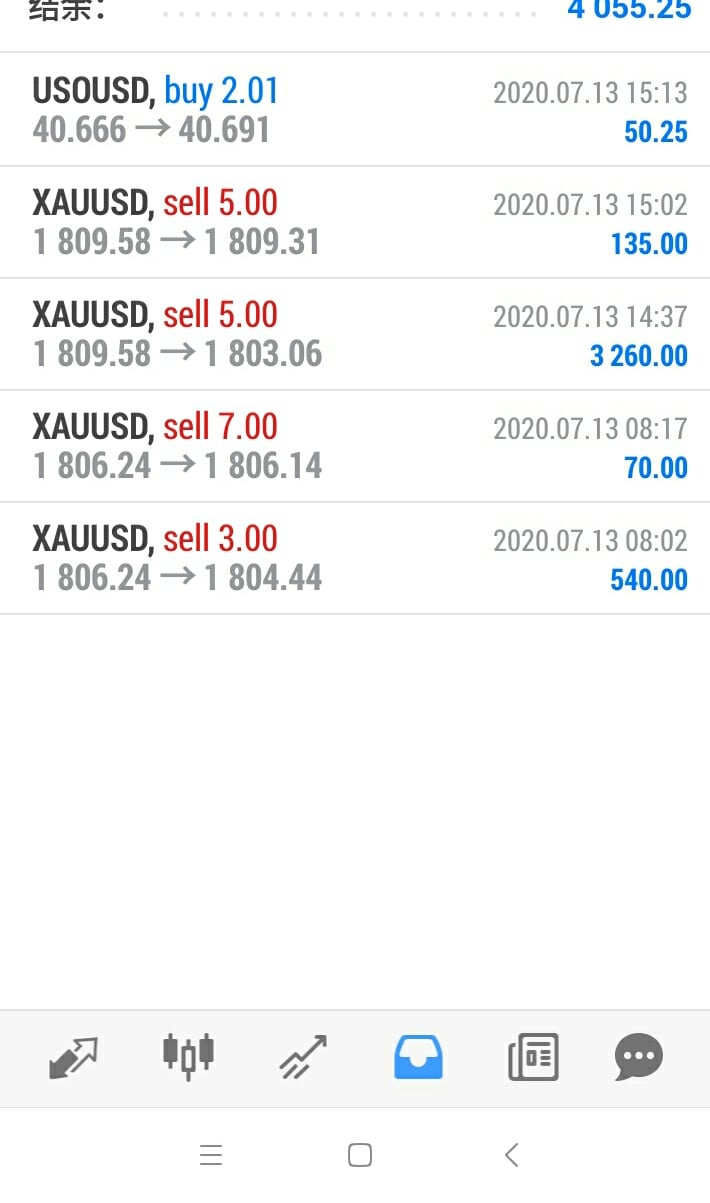This screenshot has width=710, height=1203.
Task: Switch to the Quotes tab
Action: click(74, 1057)
